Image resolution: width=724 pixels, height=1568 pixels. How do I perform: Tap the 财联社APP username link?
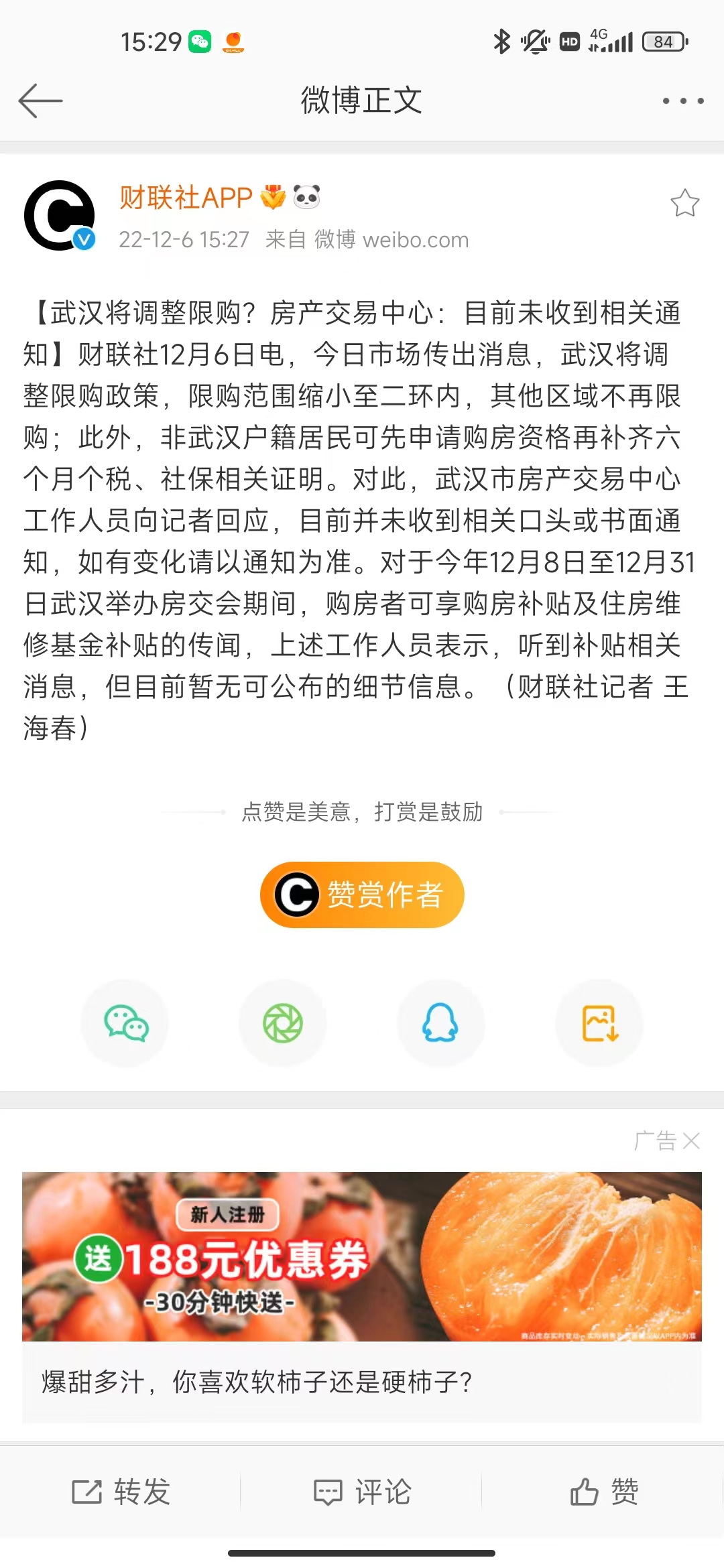point(186,198)
